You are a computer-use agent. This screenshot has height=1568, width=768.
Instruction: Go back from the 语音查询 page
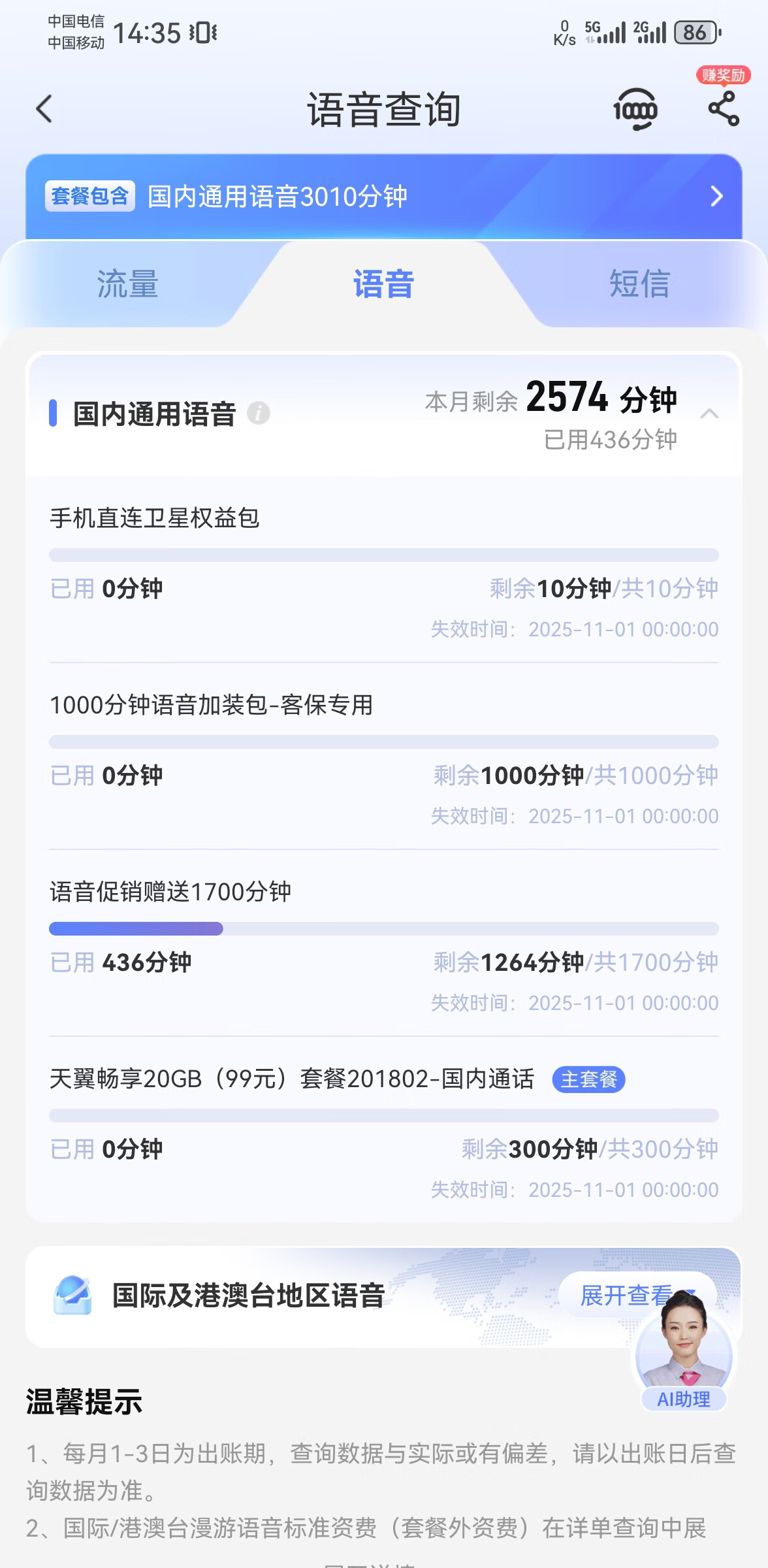[44, 109]
